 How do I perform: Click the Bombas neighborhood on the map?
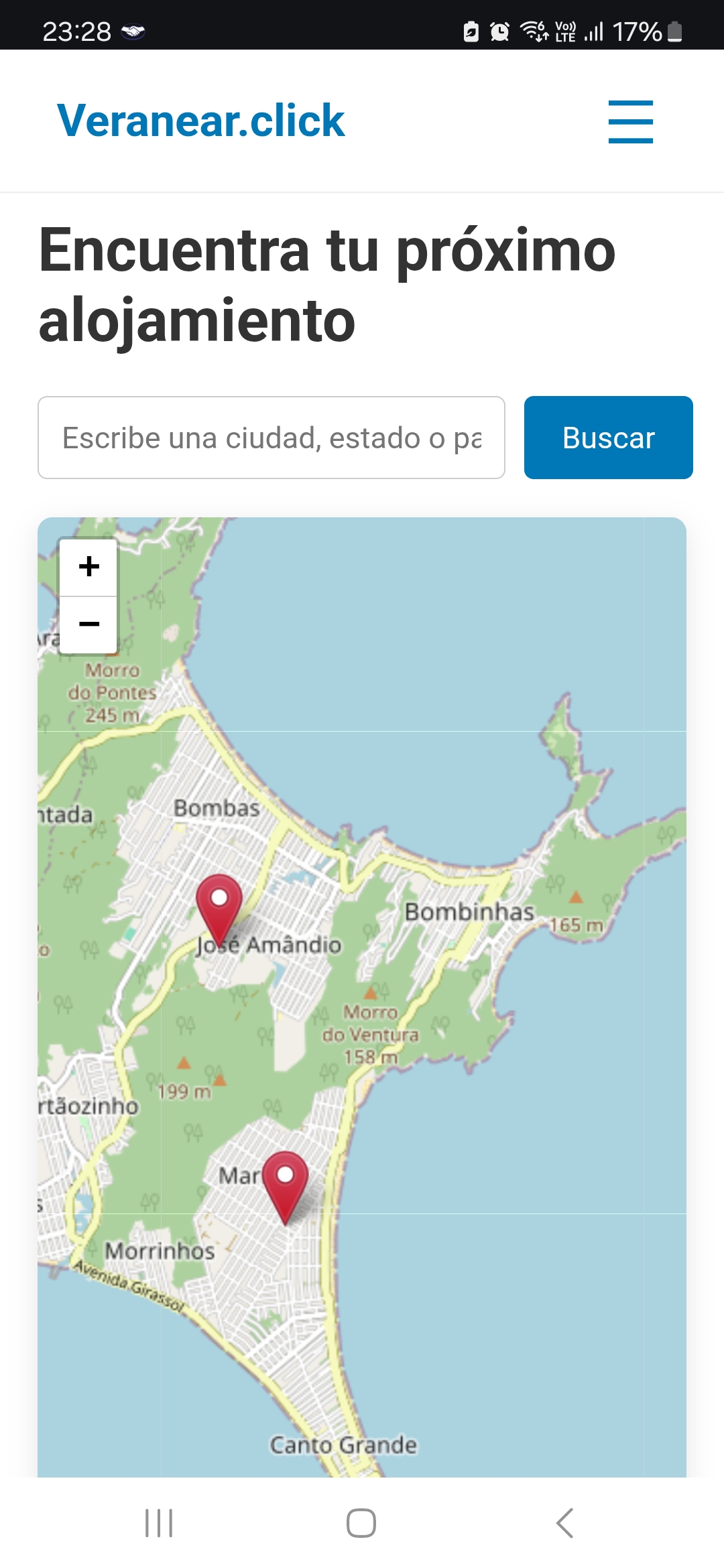pos(216,809)
